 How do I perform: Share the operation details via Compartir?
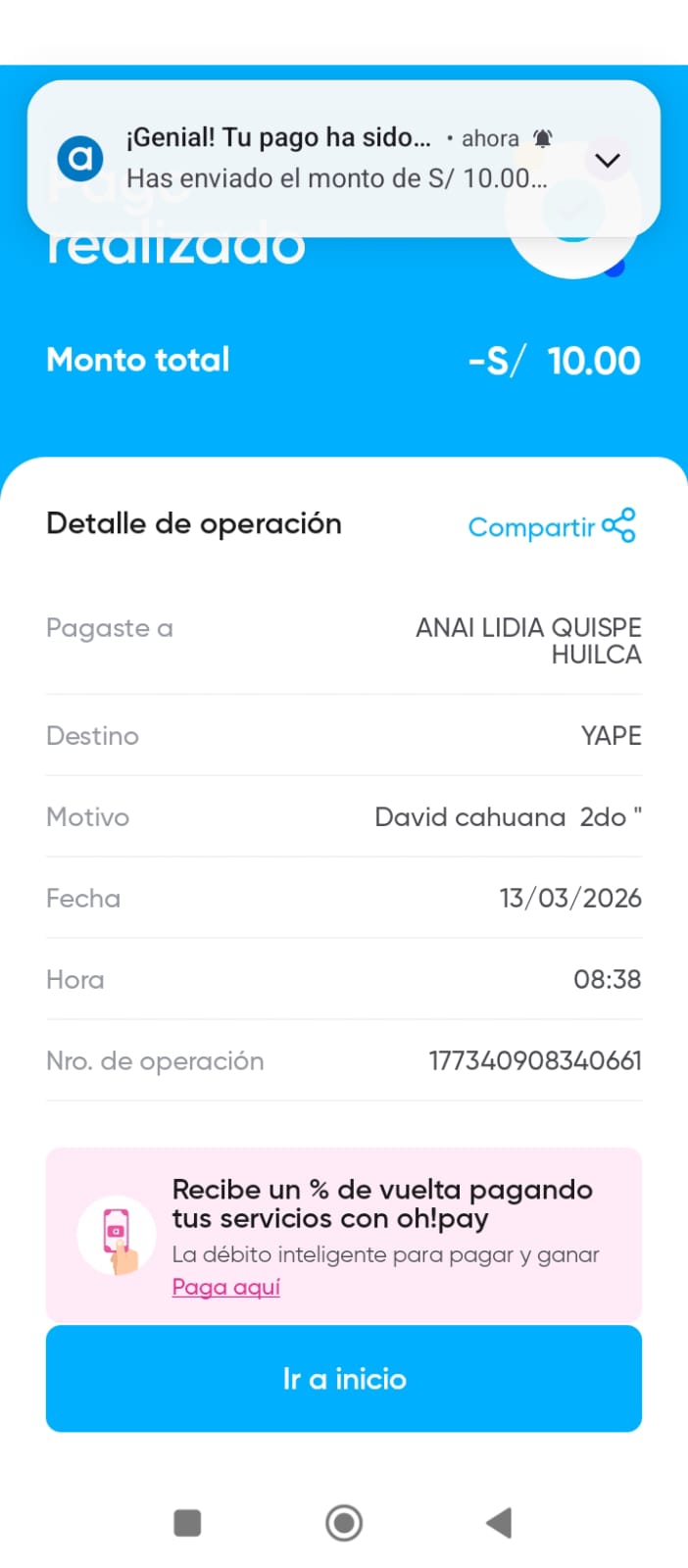[x=552, y=526]
